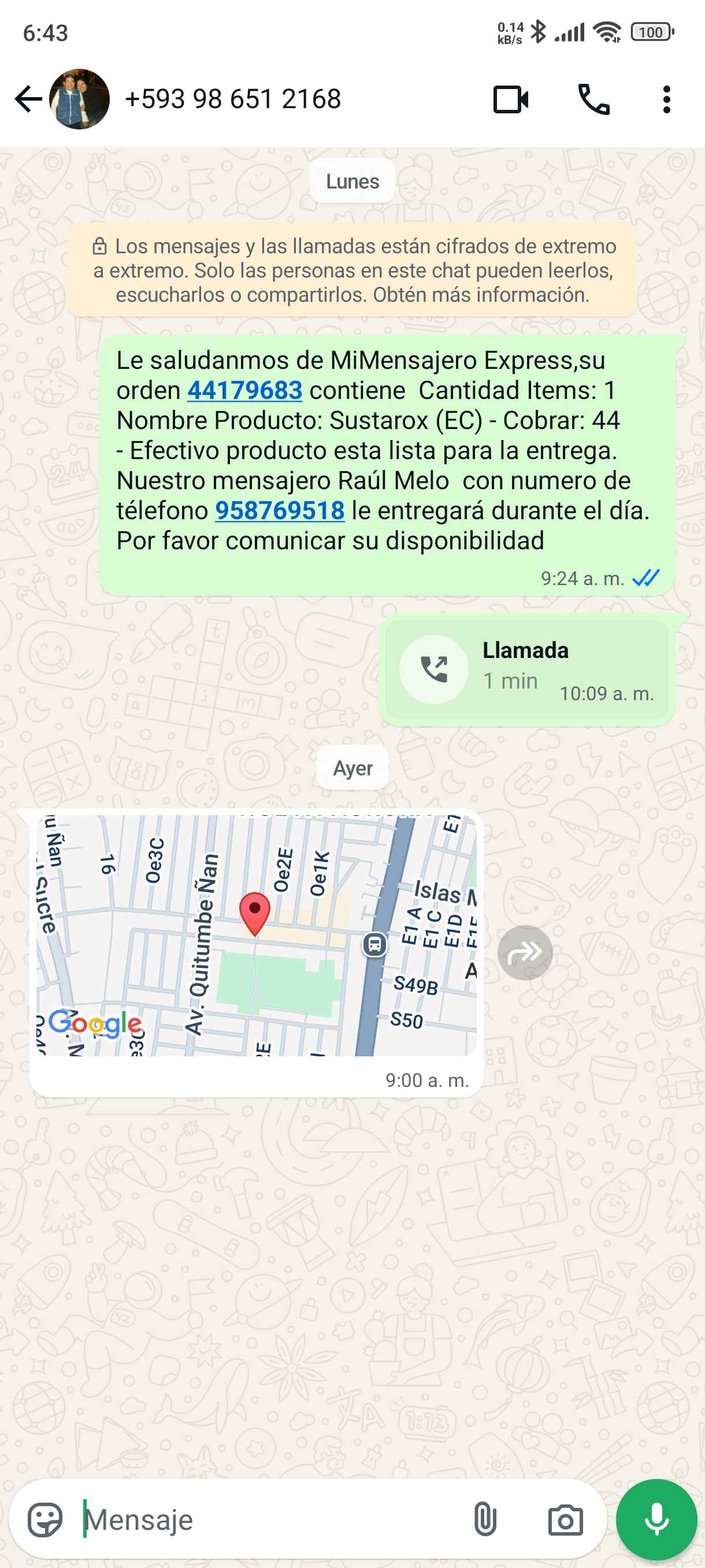The width and height of the screenshot is (705, 1568).
Task: Open the emoji and sticker picker
Action: 45,1520
